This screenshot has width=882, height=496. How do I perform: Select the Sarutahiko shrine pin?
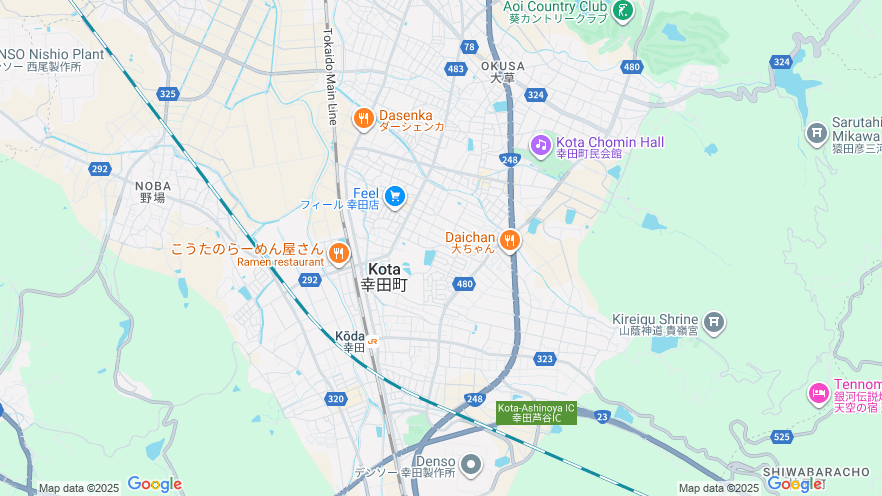[817, 133]
